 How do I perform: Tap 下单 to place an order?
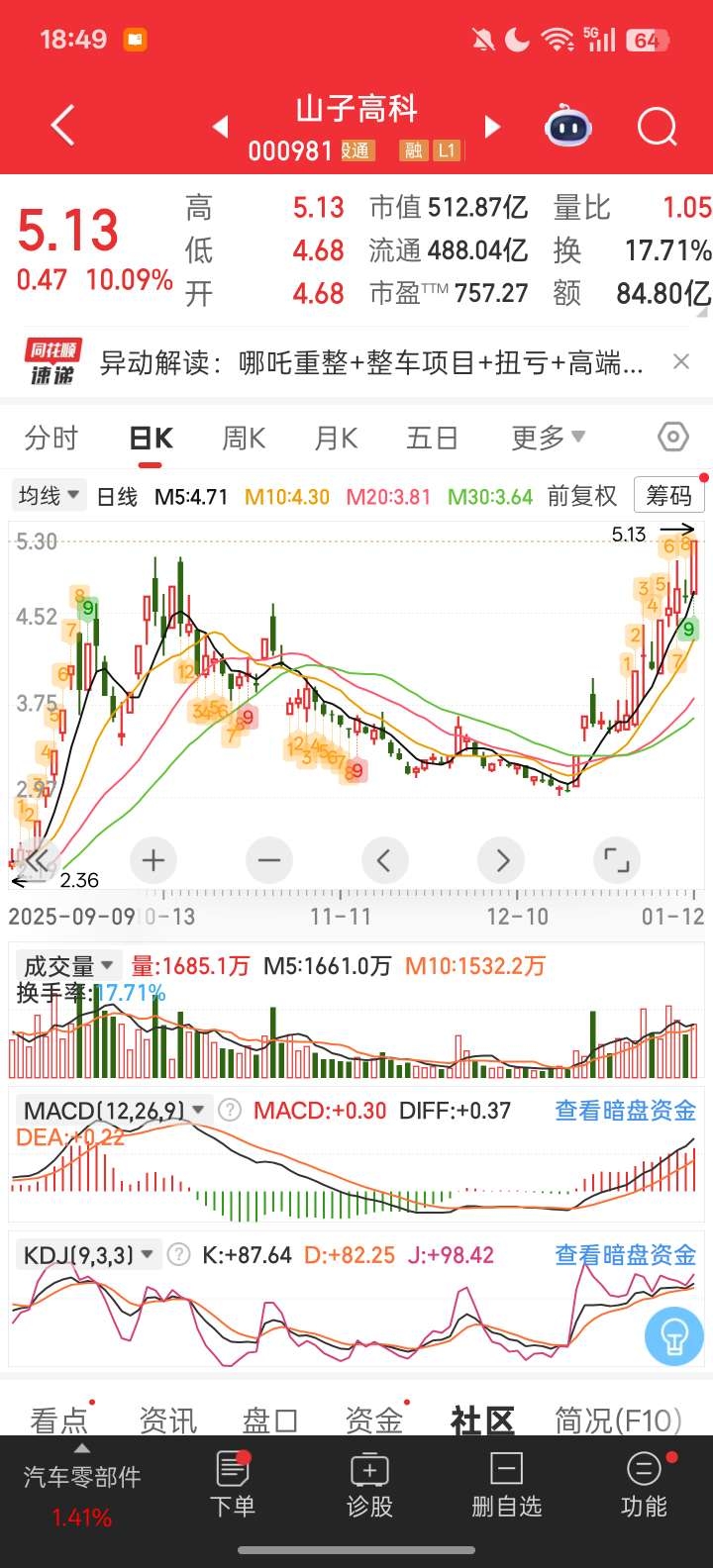tap(233, 1485)
